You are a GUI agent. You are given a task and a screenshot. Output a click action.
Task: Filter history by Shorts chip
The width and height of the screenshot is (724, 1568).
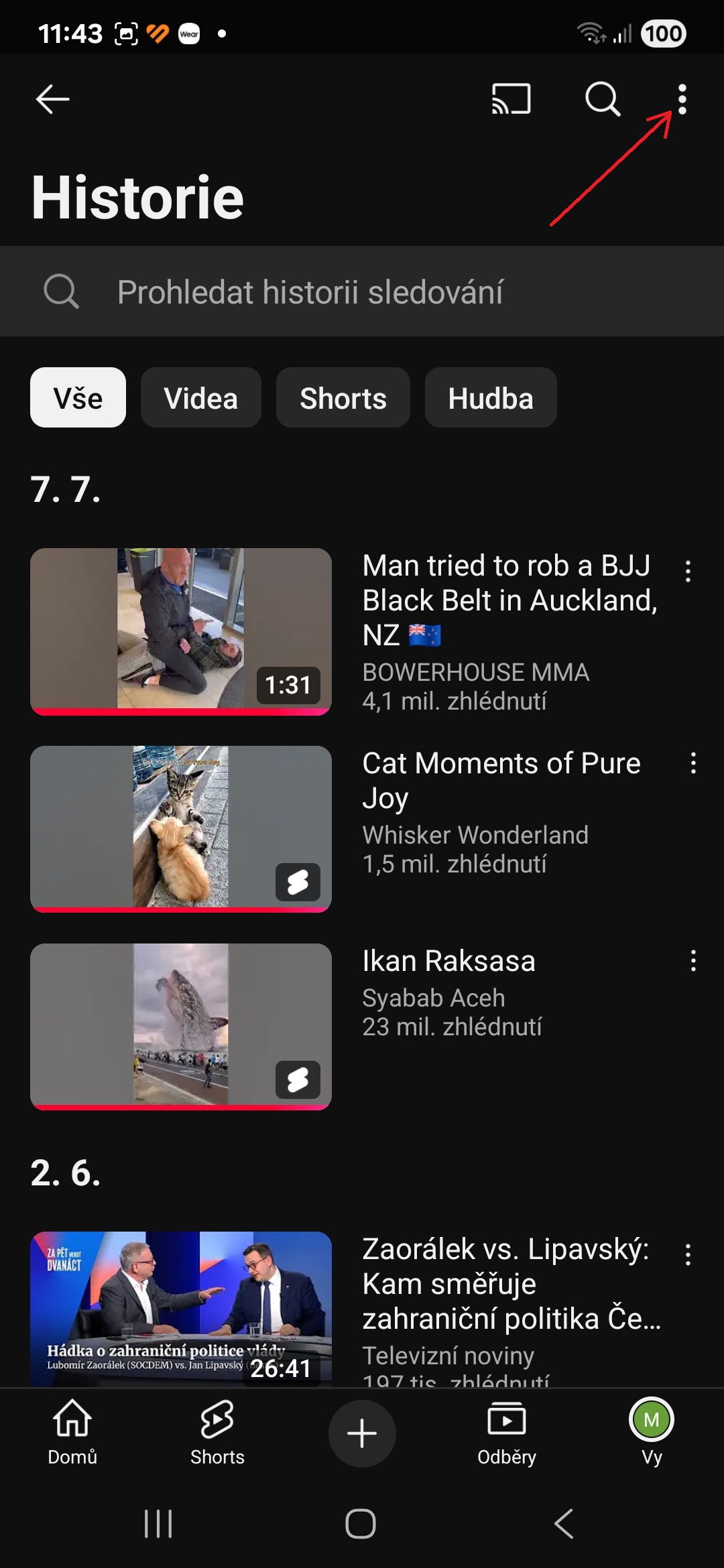343,397
